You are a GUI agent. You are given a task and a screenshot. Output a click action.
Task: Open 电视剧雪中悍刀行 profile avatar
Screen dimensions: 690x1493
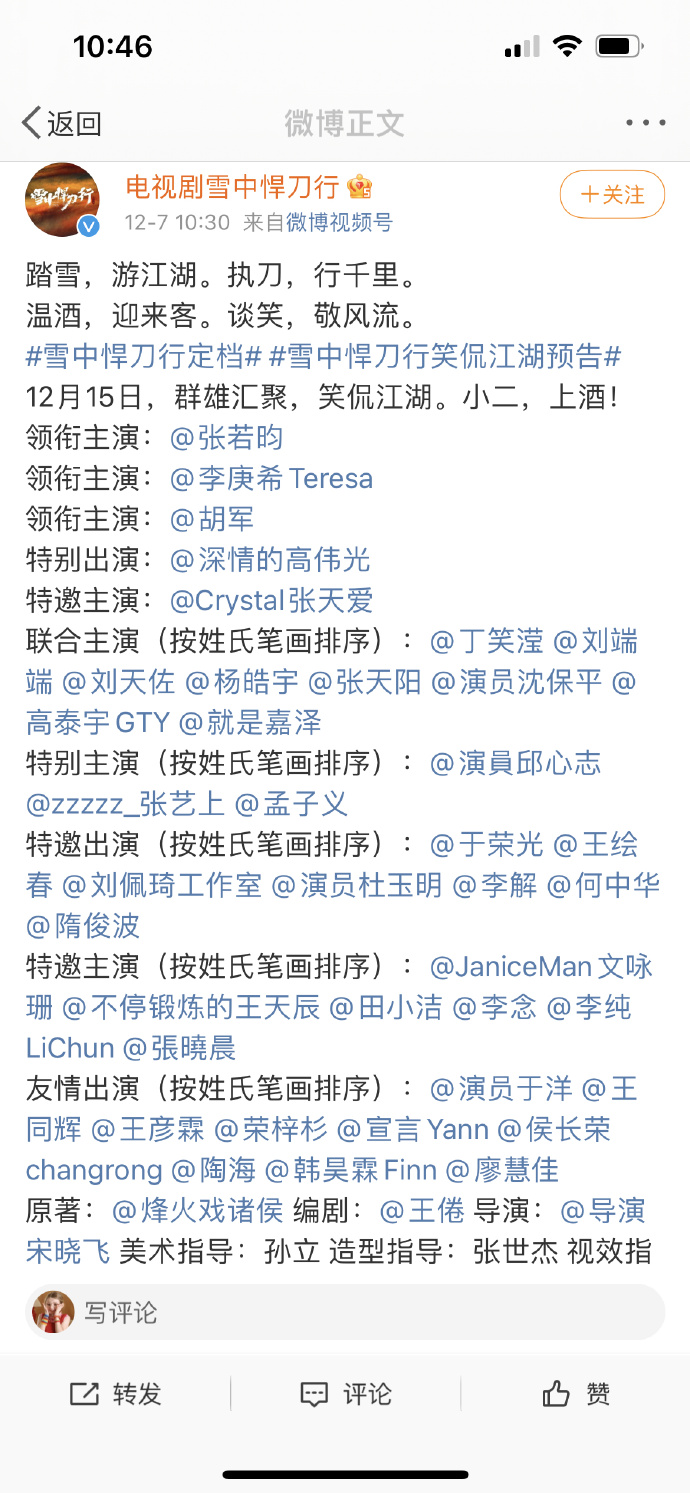point(62,201)
